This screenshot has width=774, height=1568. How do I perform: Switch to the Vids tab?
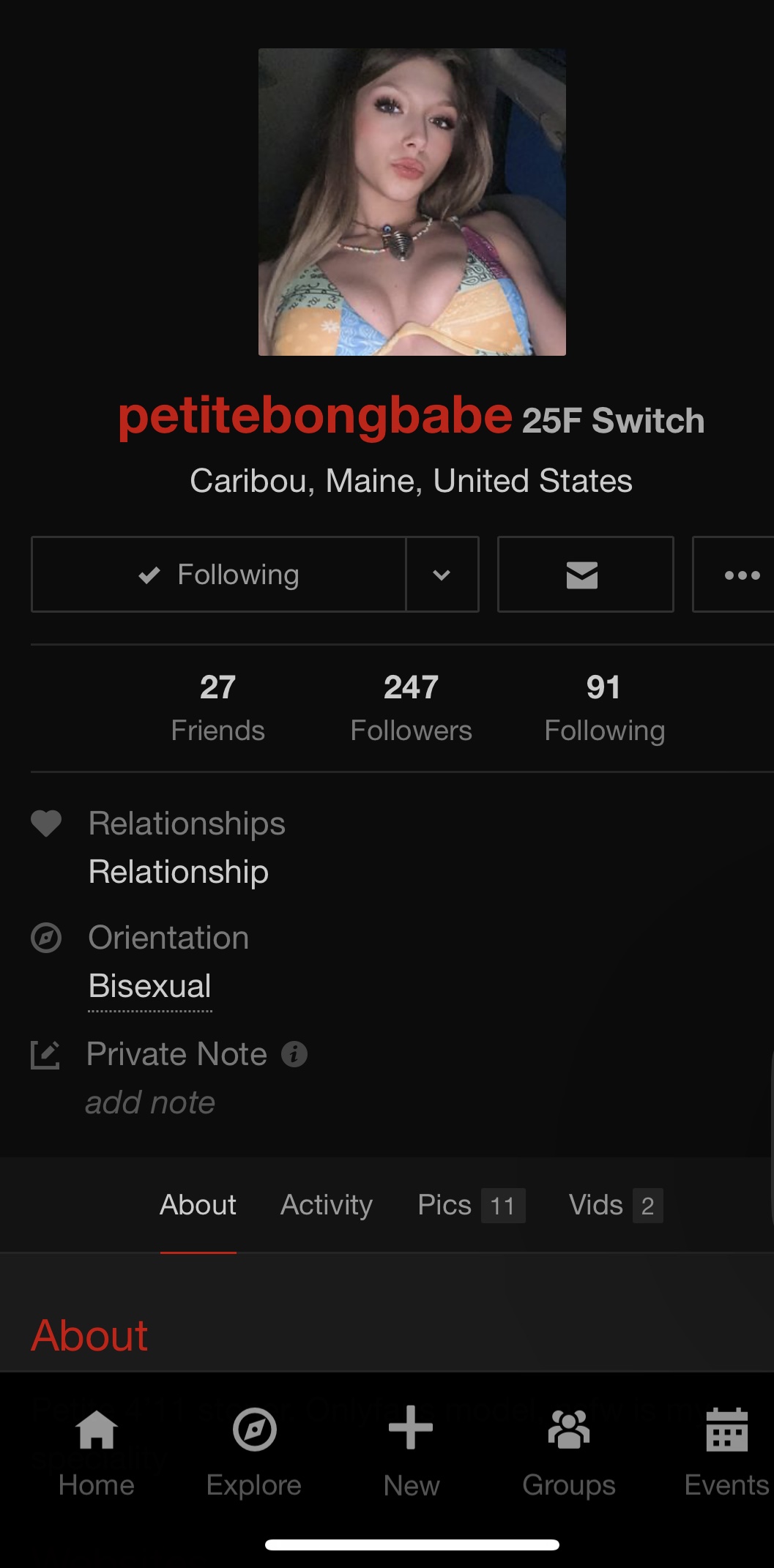(616, 1205)
